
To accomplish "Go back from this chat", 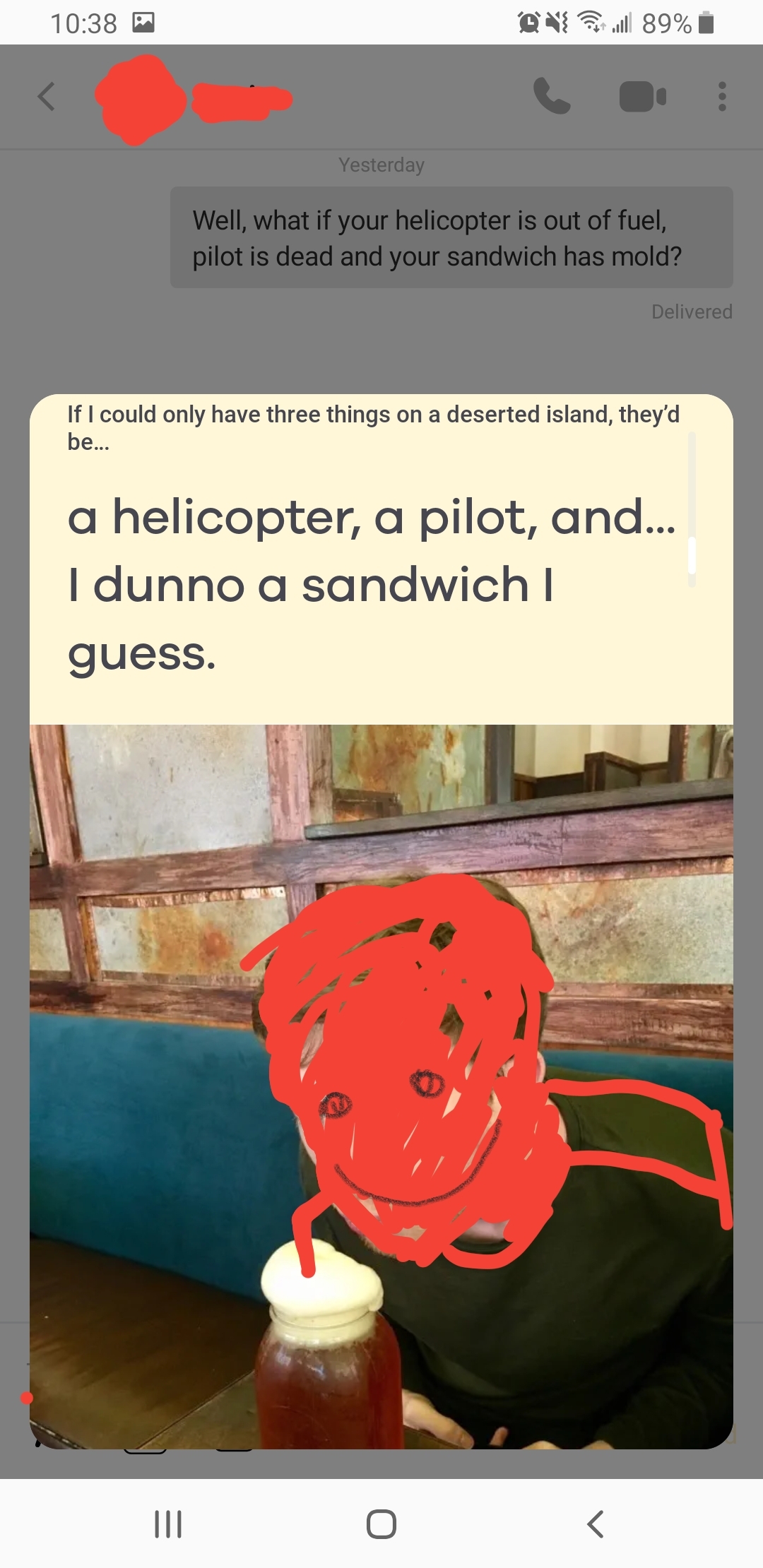I will tap(47, 97).
